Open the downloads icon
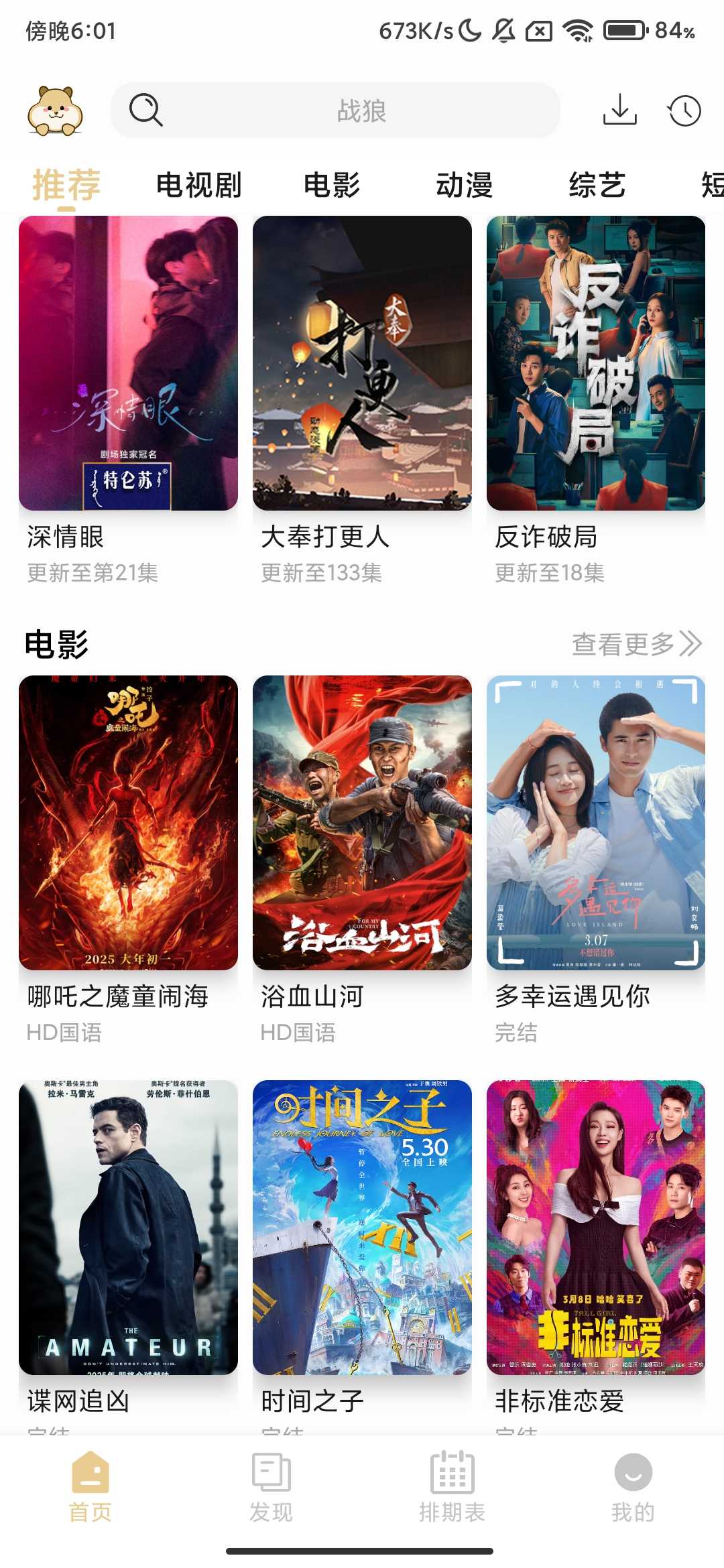This screenshot has height=1568, width=724. click(619, 111)
